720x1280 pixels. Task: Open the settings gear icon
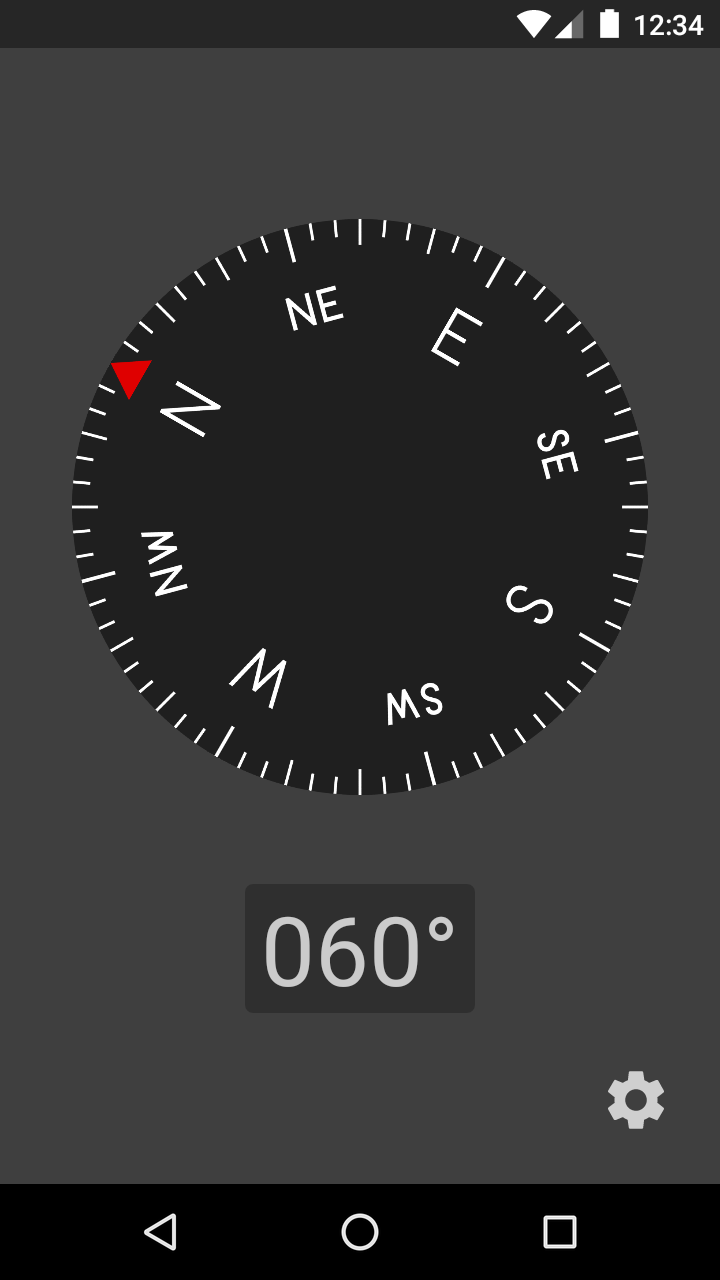636,1100
